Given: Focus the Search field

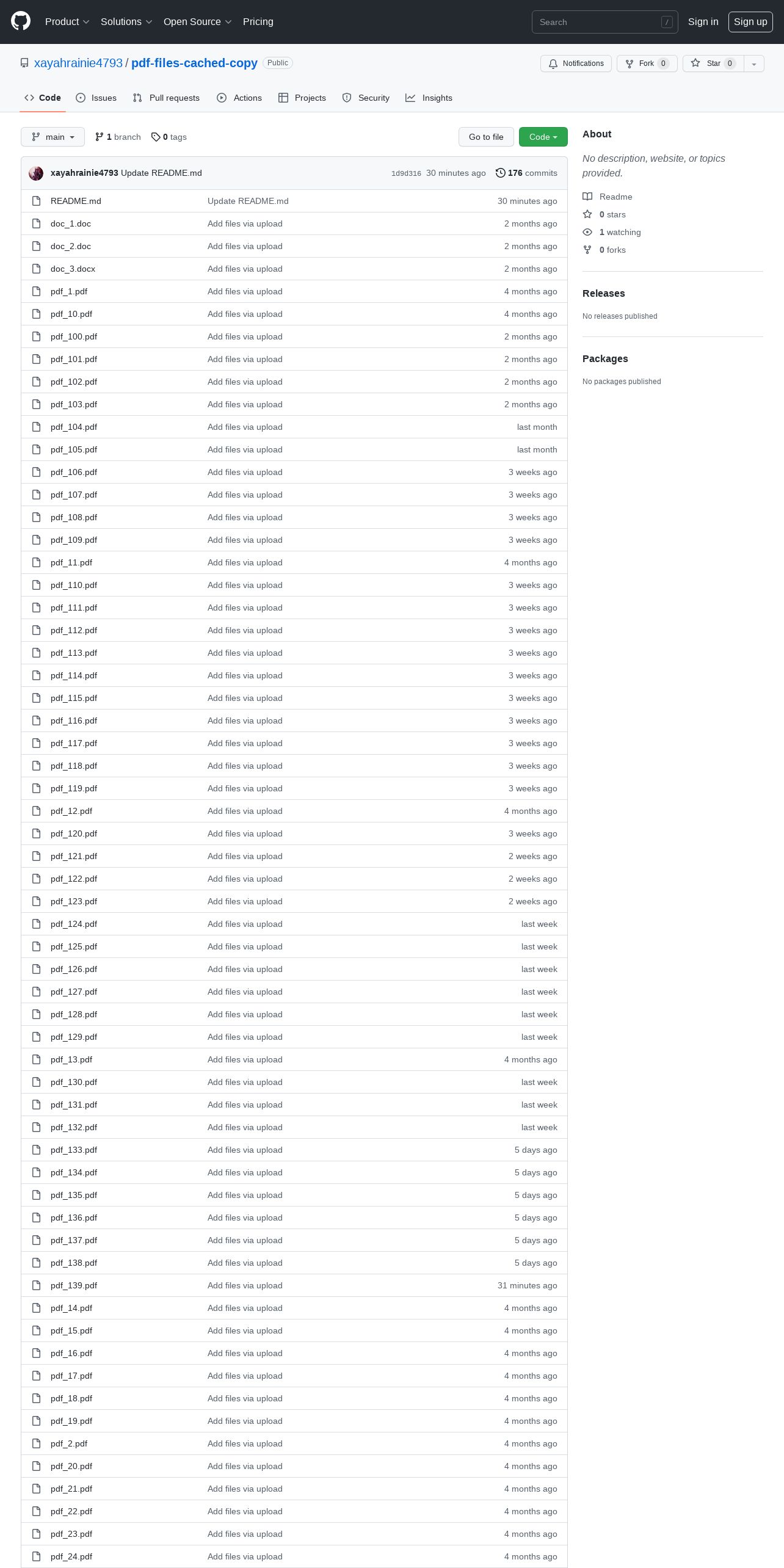Looking at the screenshot, I should (604, 22).
